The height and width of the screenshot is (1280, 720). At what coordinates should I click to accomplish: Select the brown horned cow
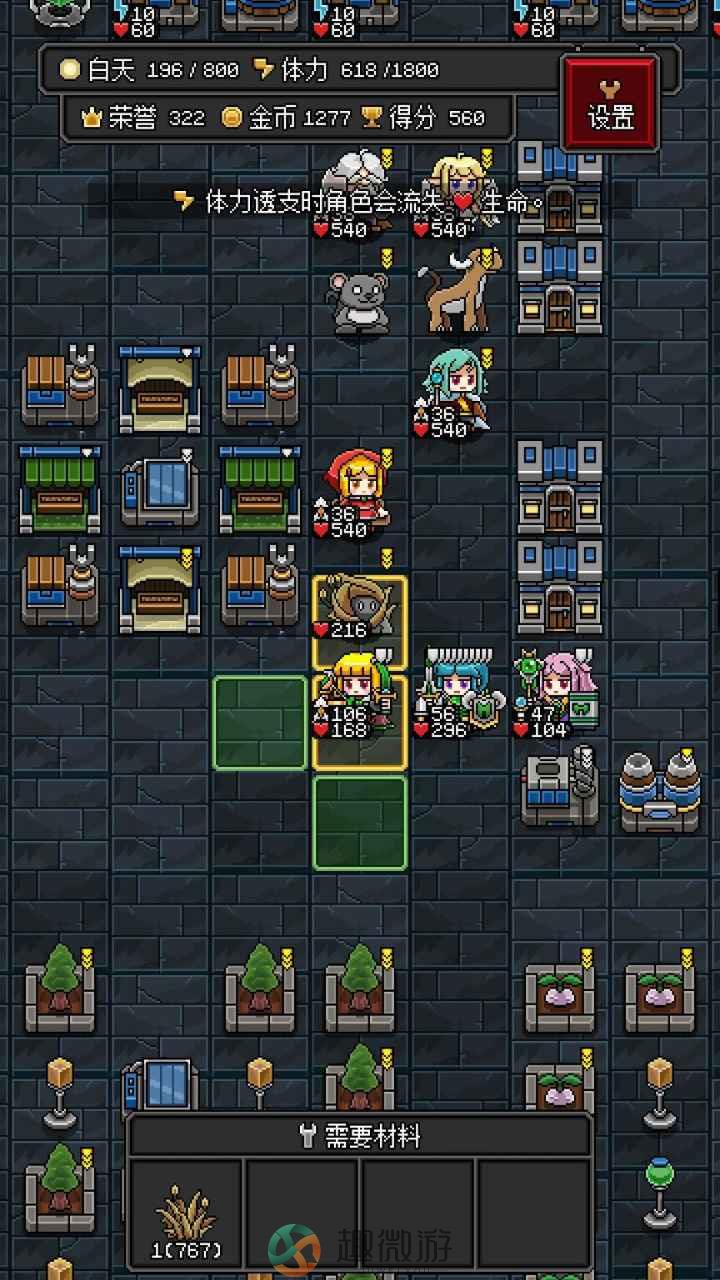tap(458, 292)
